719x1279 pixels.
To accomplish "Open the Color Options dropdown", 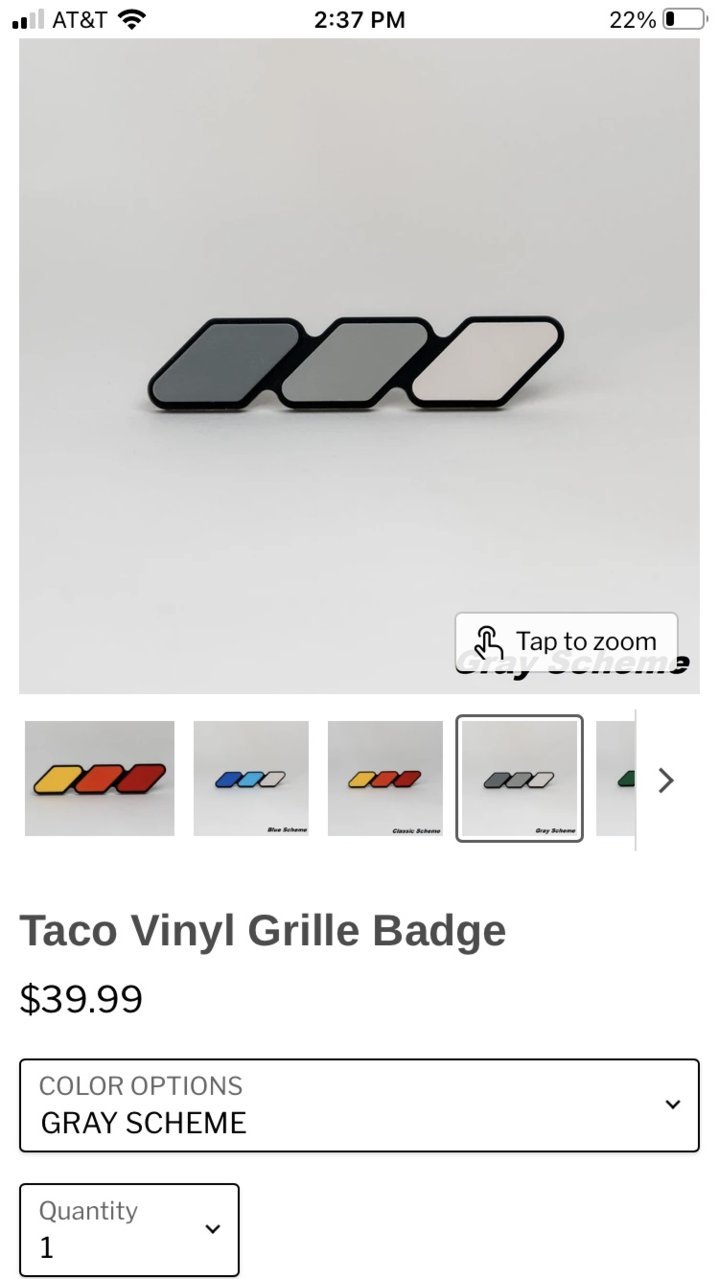I will (359, 1105).
